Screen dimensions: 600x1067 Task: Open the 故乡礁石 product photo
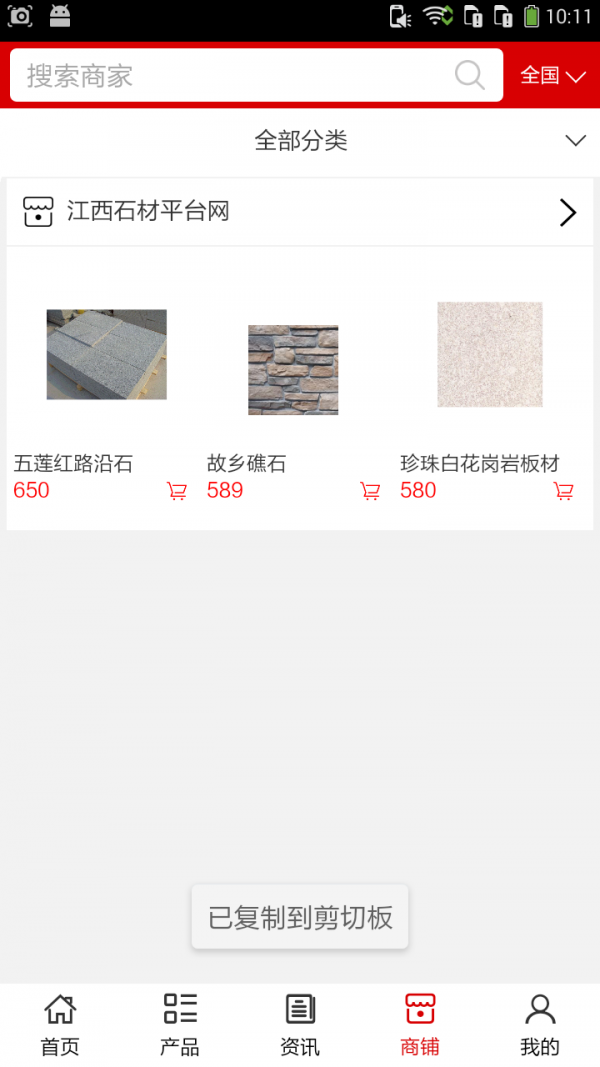click(x=293, y=370)
